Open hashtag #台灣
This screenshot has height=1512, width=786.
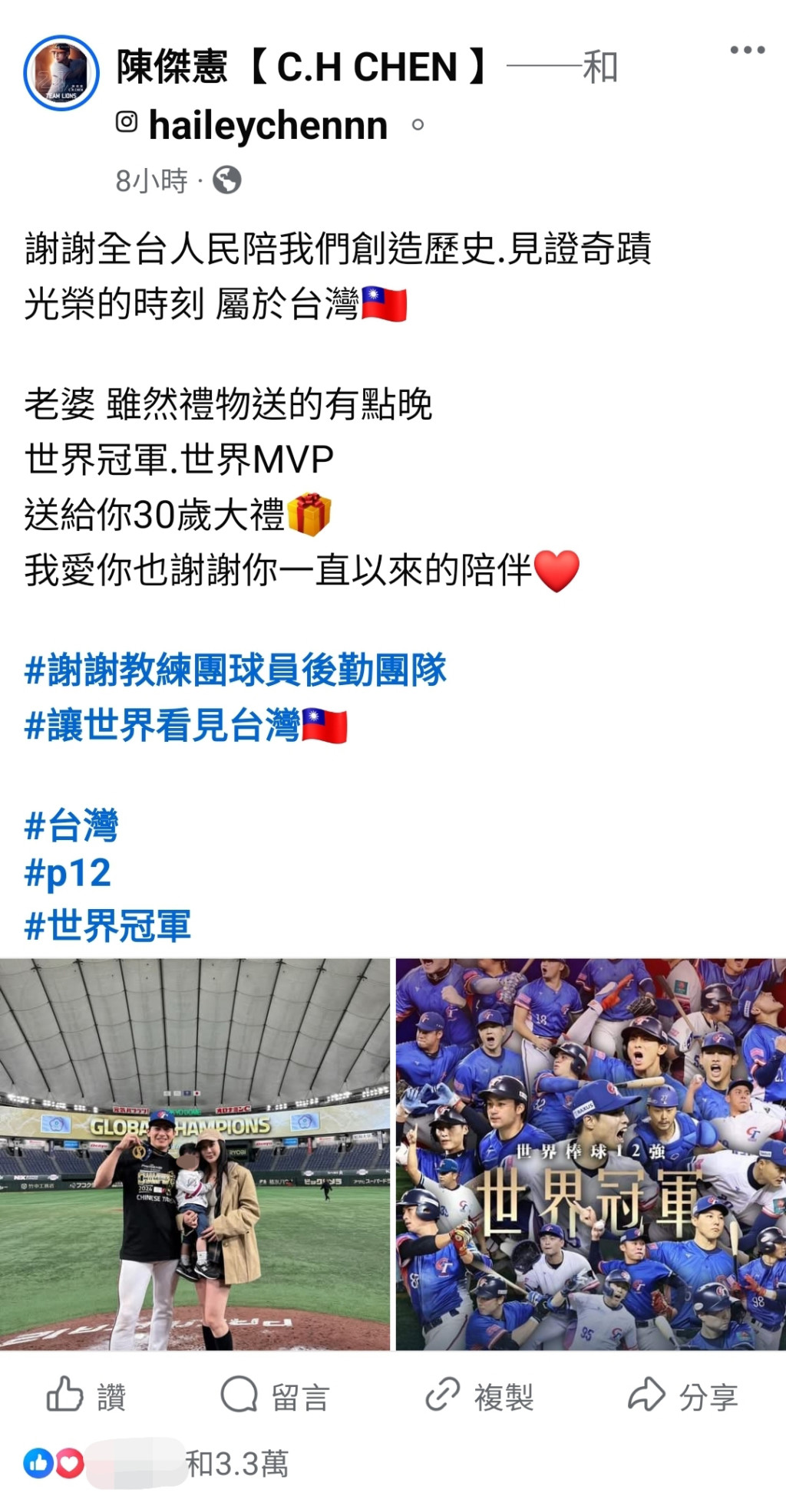tap(71, 826)
